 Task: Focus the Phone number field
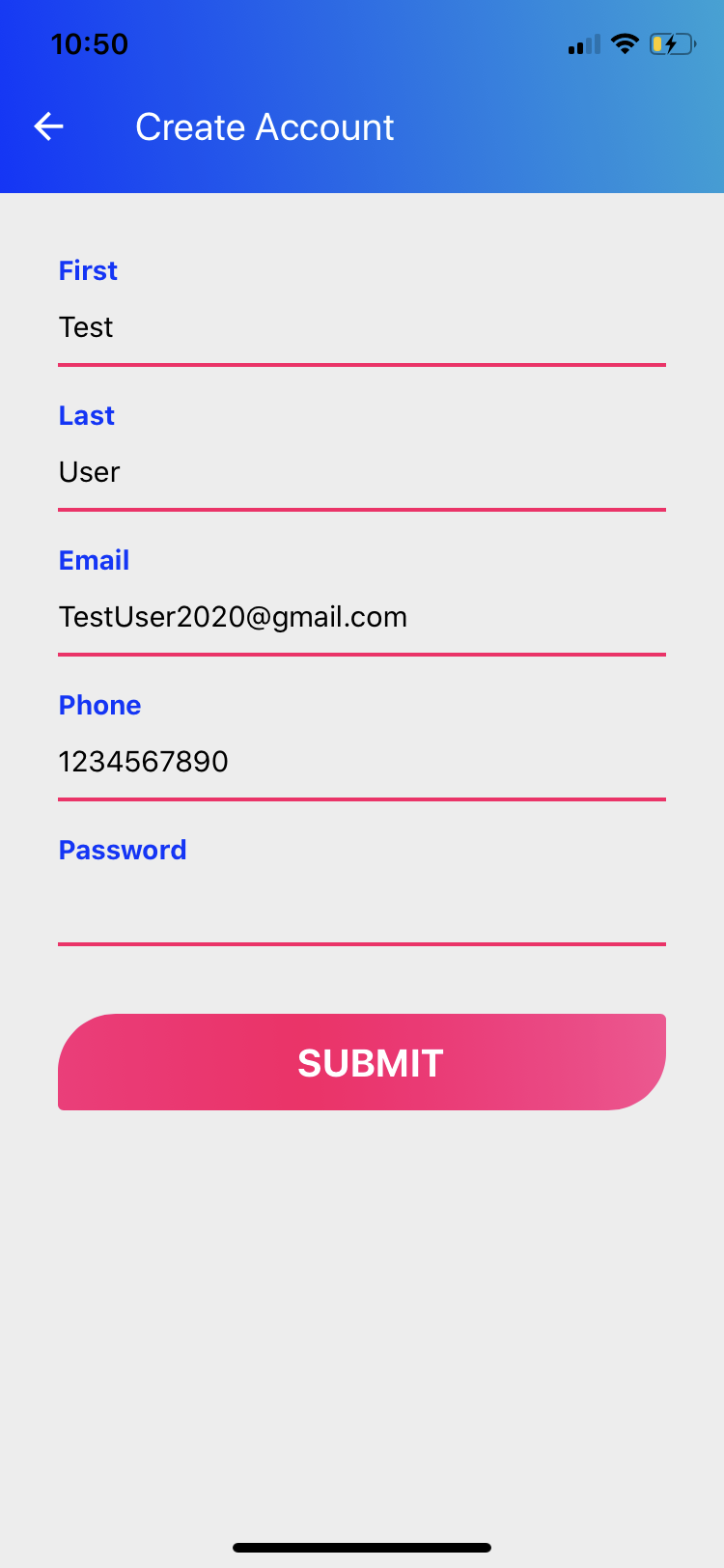coord(362,762)
